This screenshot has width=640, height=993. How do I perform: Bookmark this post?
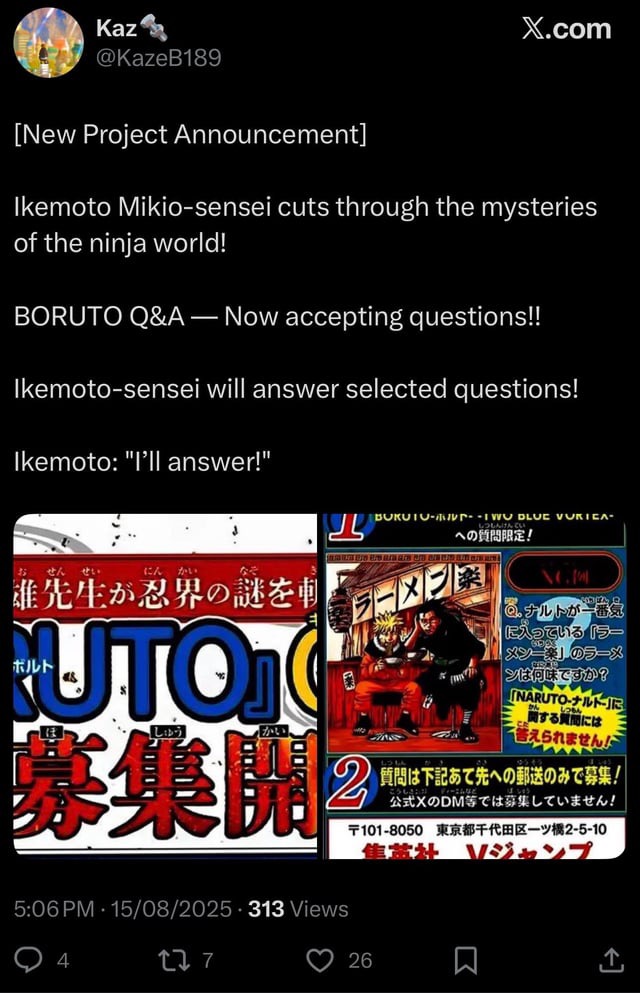pyautogui.click(x=465, y=960)
